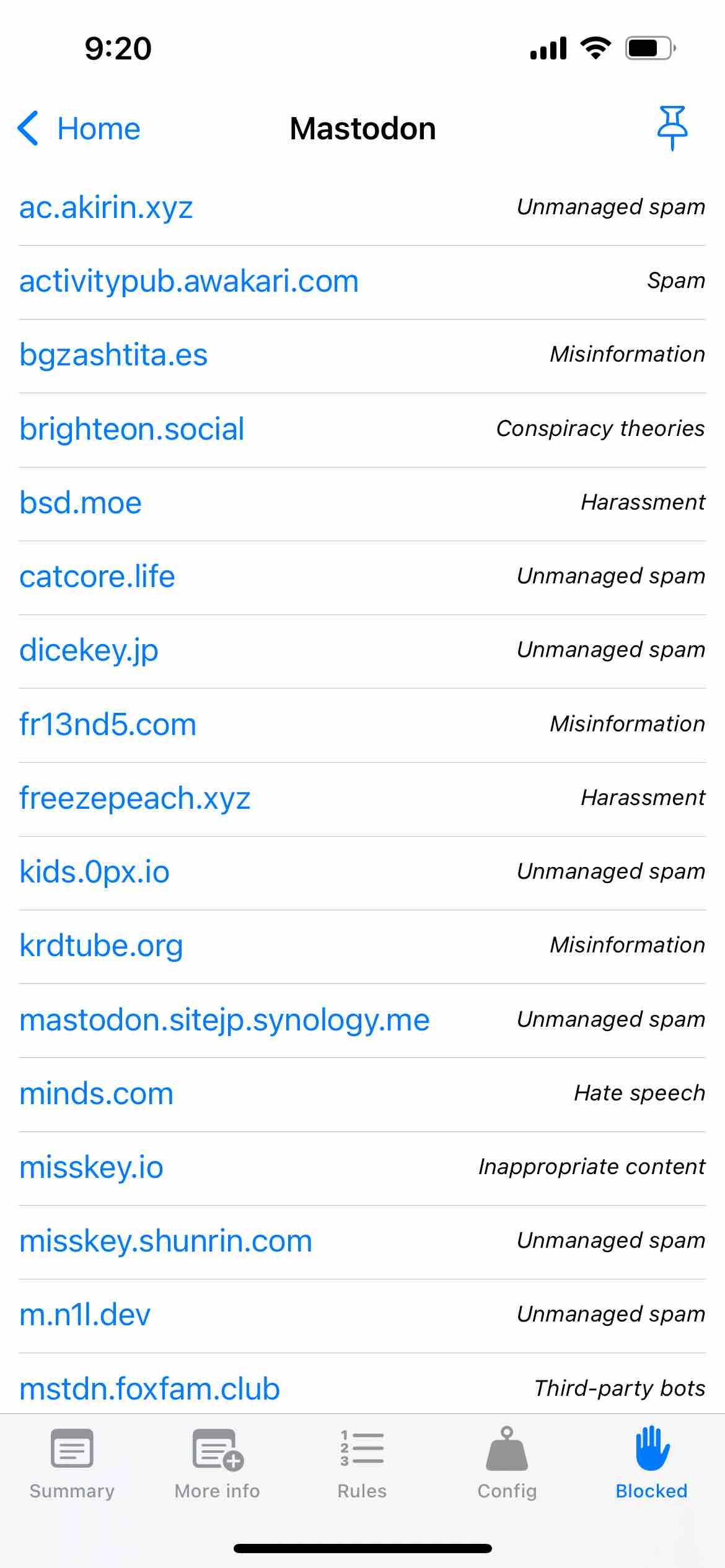Screen dimensions: 725x1568
Task: Select the Blocked tab
Action: (x=651, y=1463)
